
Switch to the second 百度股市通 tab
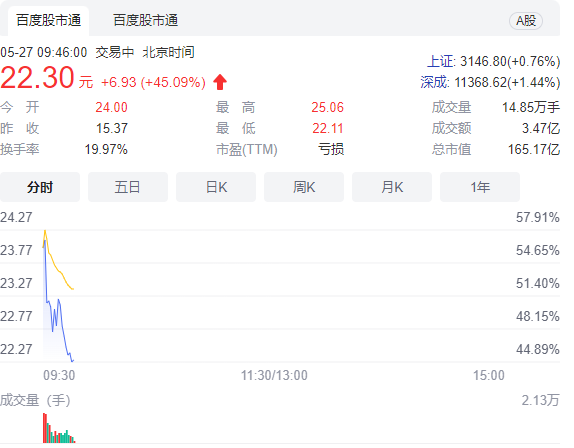coord(145,20)
